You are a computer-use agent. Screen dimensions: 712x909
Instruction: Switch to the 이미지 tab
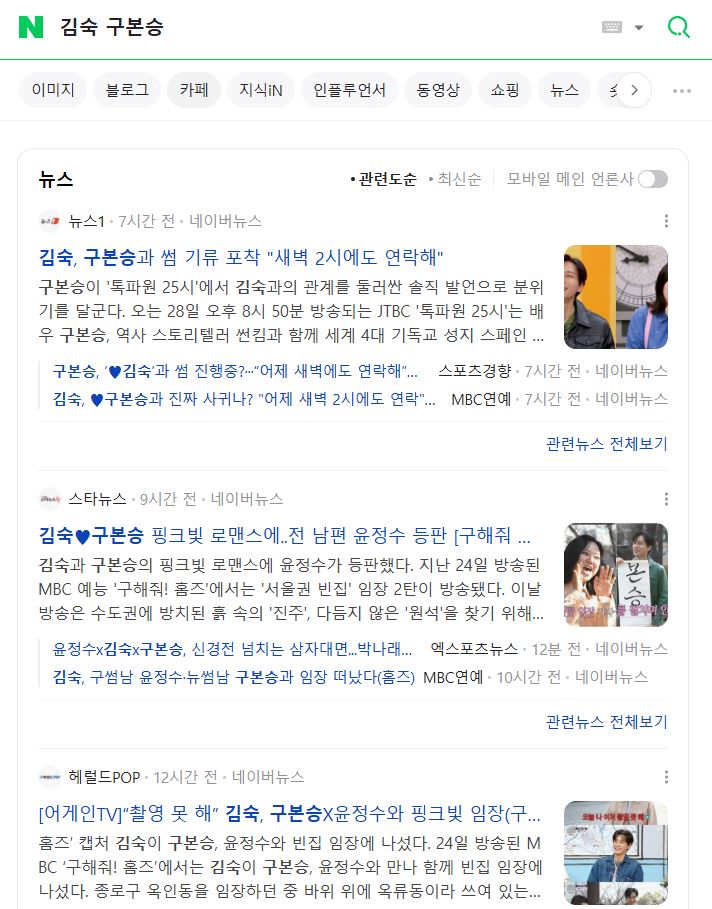click(53, 90)
